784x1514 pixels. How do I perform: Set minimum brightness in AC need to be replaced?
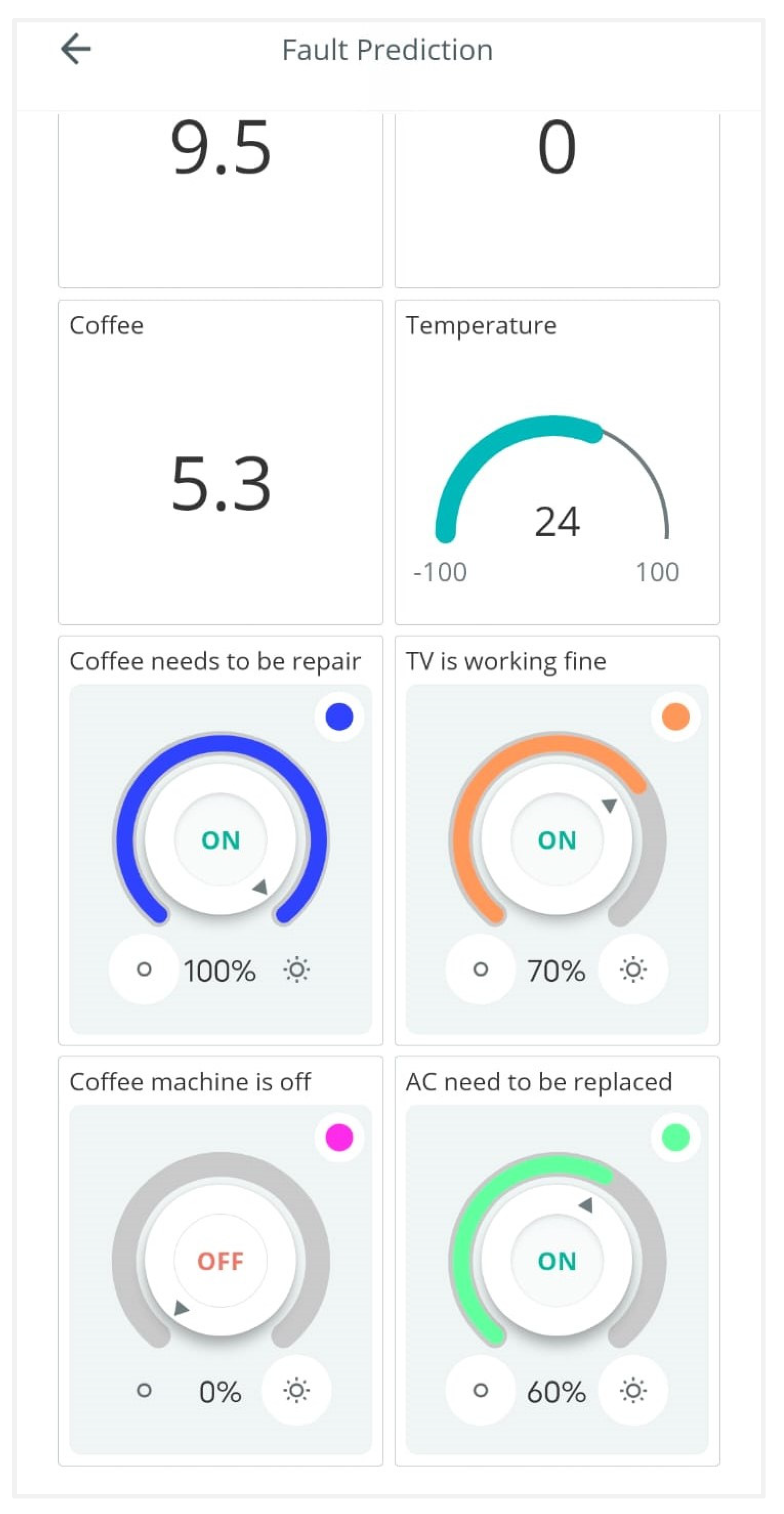coord(480,1390)
